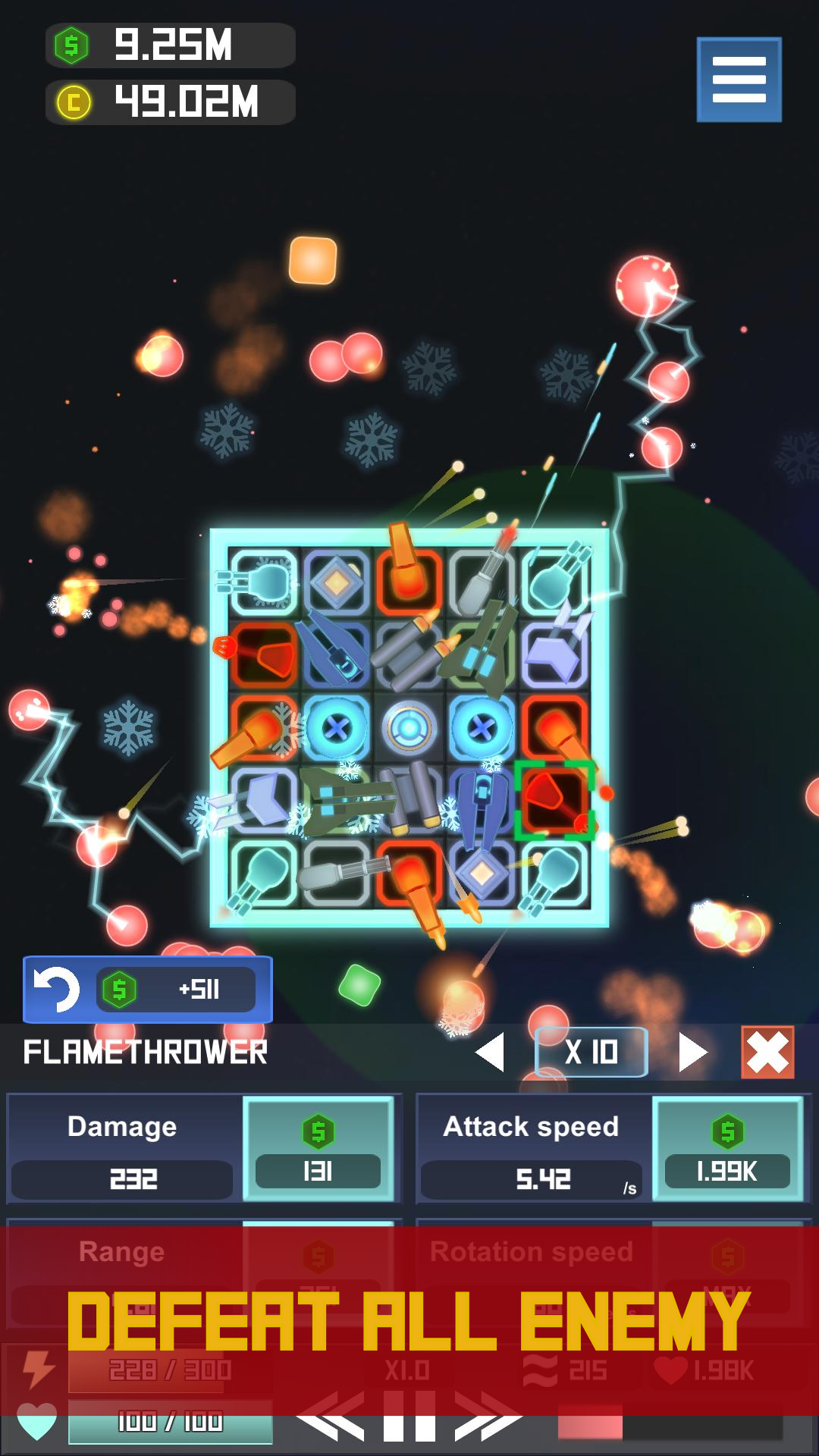Decrease the X 10 upgrade multiplier
This screenshot has width=819, height=1456.
491,1052
